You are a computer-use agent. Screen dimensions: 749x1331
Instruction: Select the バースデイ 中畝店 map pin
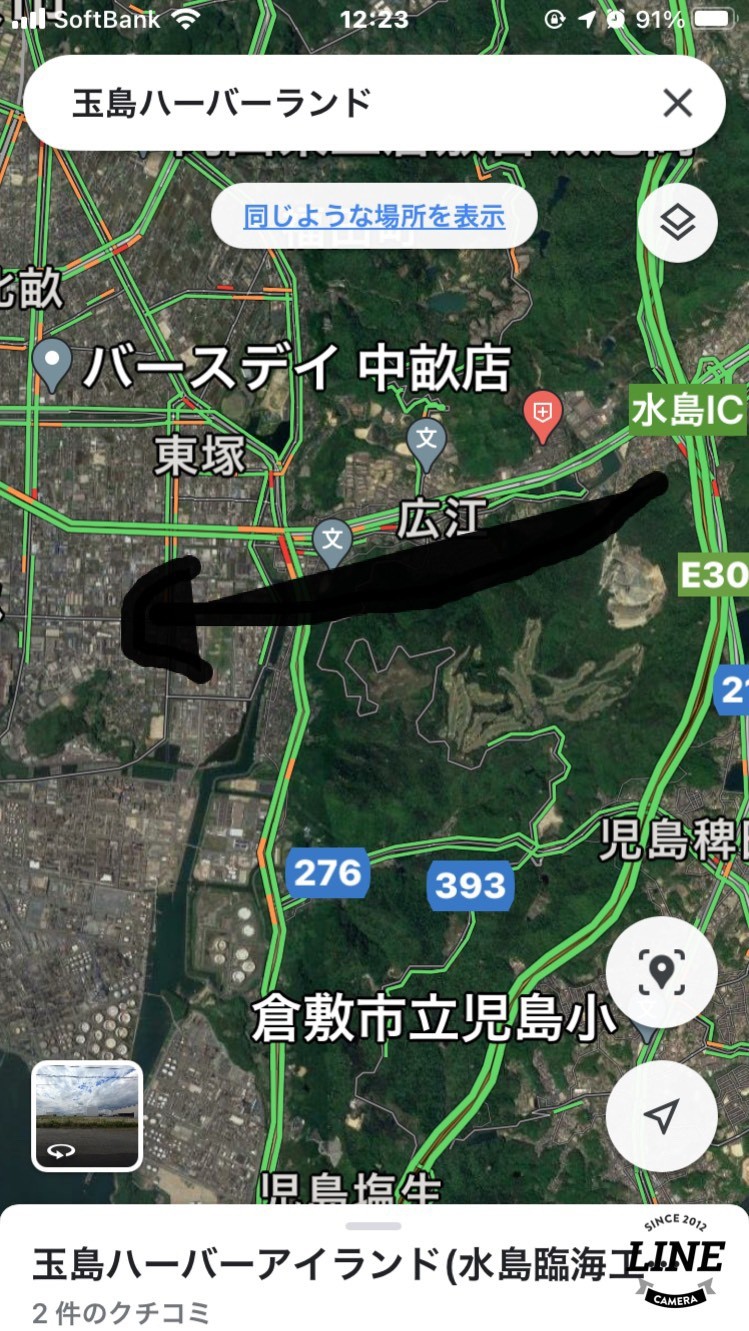(52, 365)
